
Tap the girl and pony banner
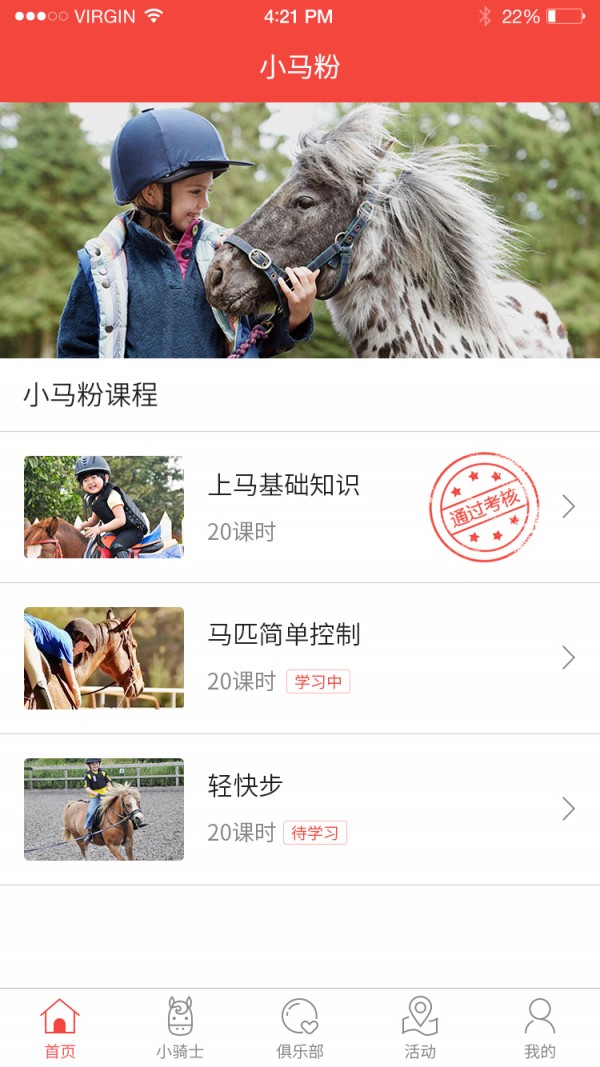[300, 230]
